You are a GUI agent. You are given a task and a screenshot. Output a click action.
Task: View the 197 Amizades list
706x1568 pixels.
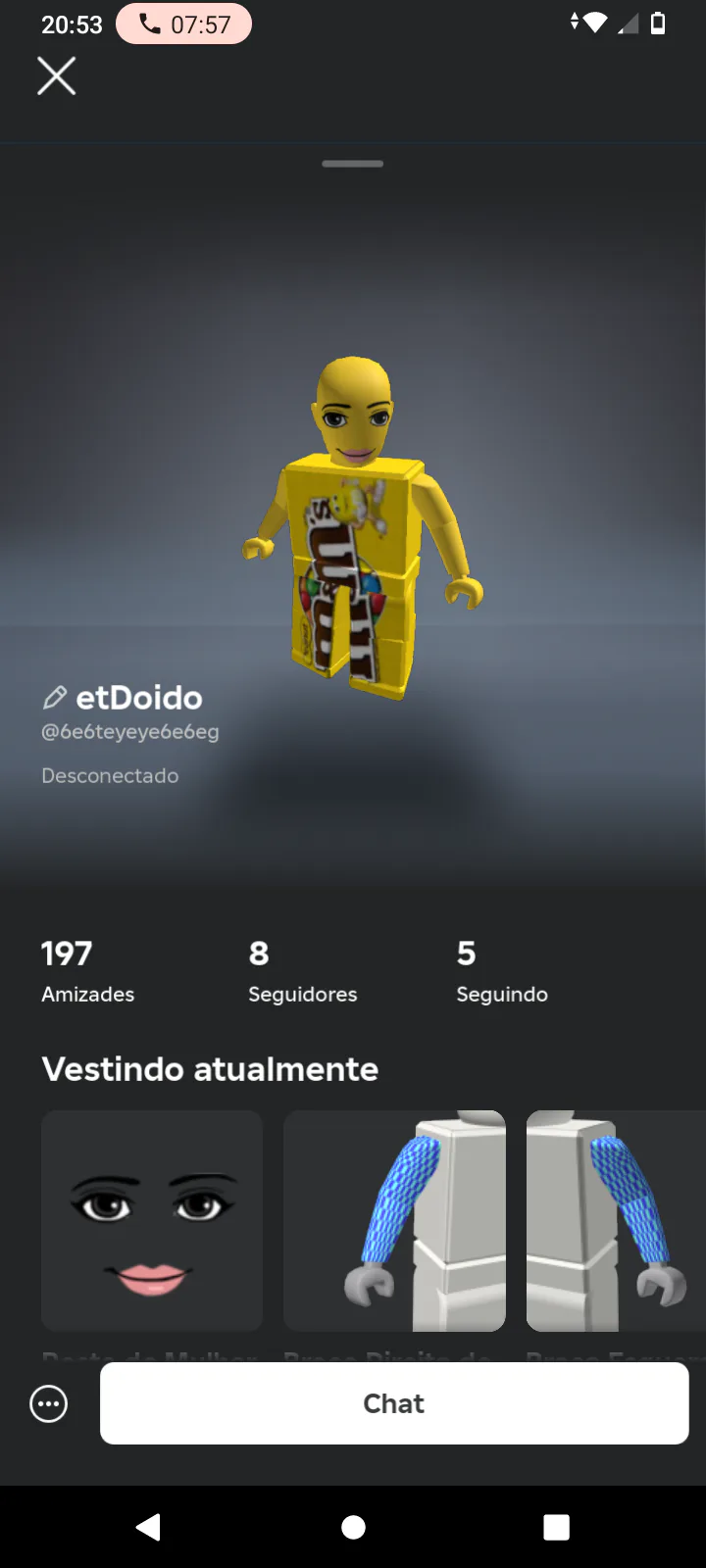tap(87, 971)
